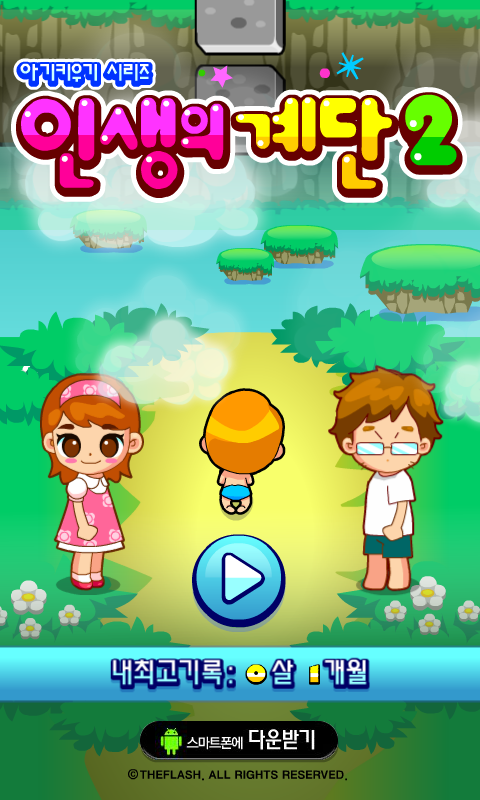Tap the 스마트폰에 다운받기 Android download button
This screenshot has width=480, height=800.
tap(239, 740)
